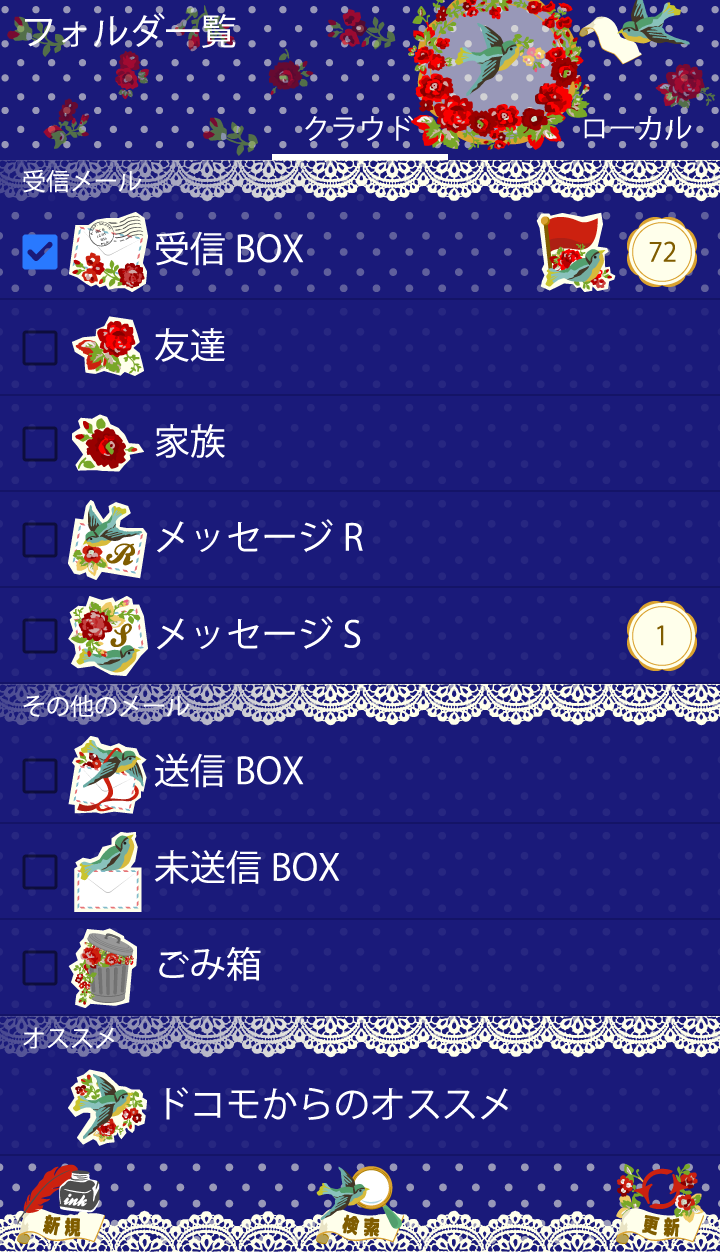Image resolution: width=720 pixels, height=1252 pixels.
Task: Open the 友達 folder
Action: click(190, 346)
